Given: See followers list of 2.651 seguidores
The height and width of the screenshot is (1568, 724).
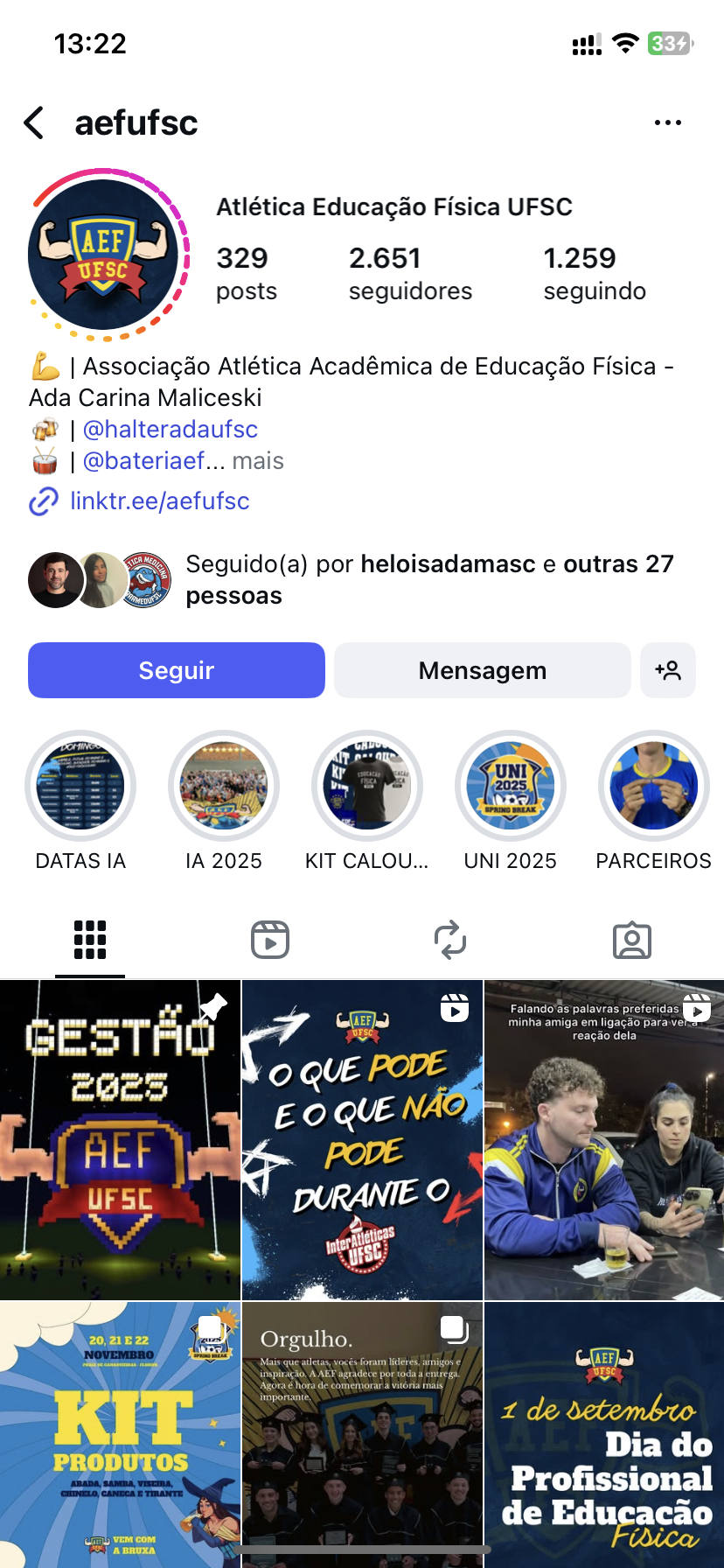Looking at the screenshot, I should [x=410, y=273].
